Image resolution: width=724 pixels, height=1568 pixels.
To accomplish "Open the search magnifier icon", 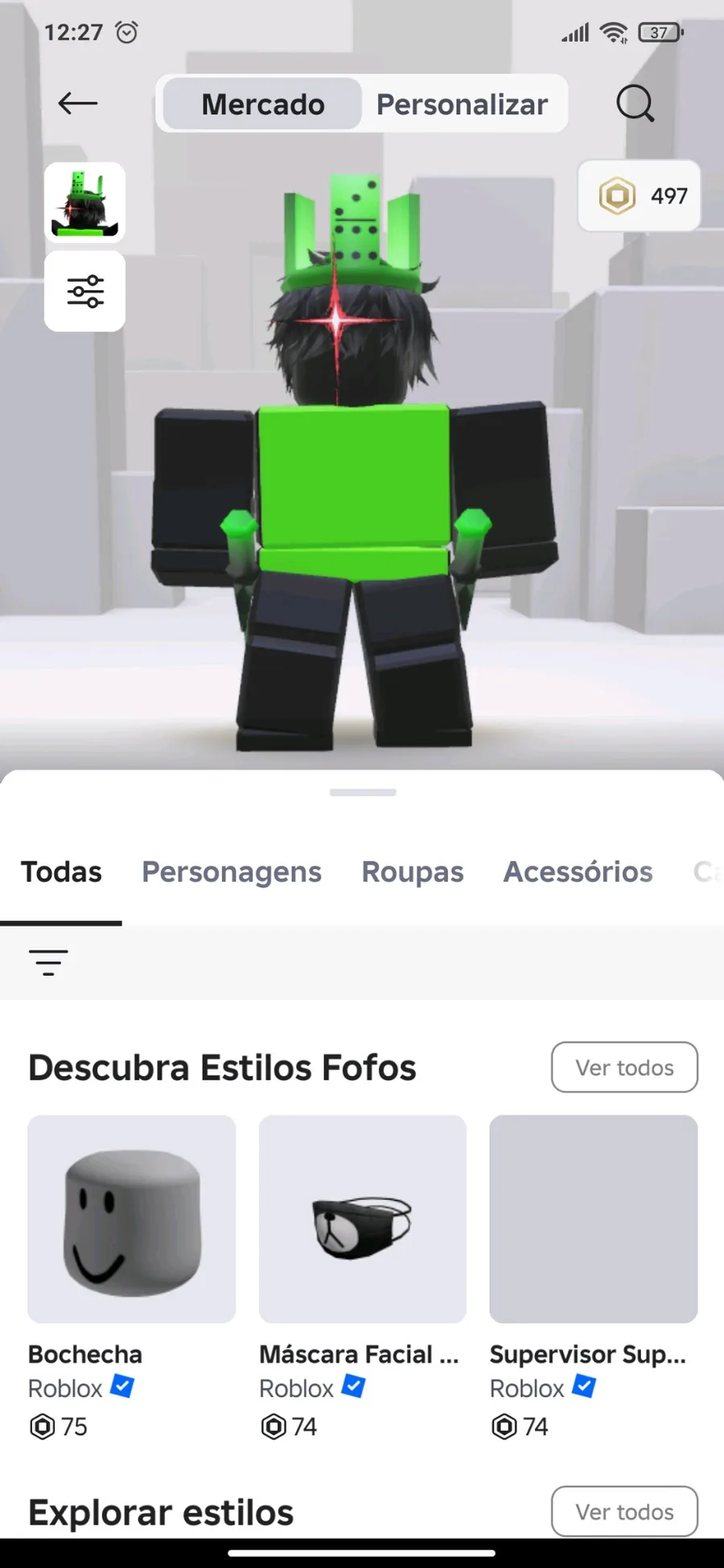I will click(x=635, y=104).
